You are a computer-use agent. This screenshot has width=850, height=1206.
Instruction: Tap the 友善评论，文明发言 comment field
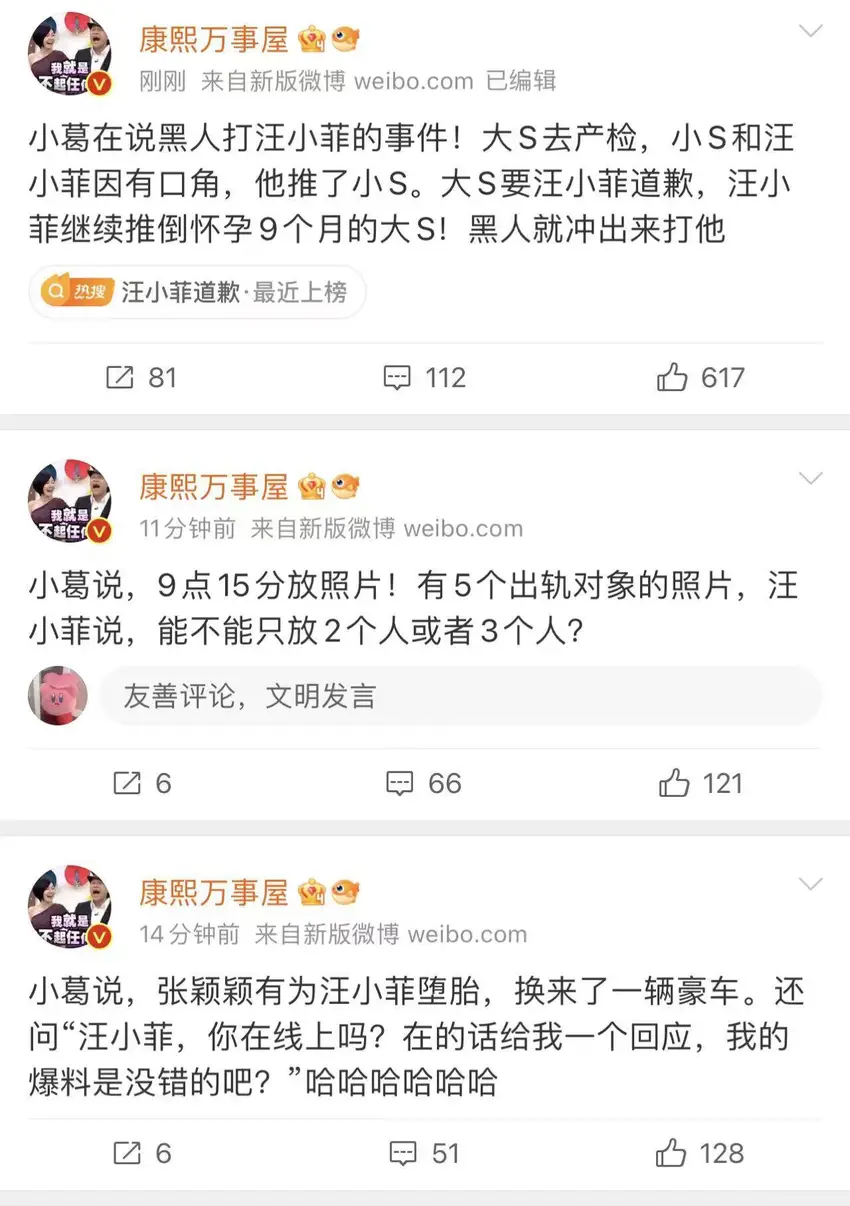click(460, 696)
